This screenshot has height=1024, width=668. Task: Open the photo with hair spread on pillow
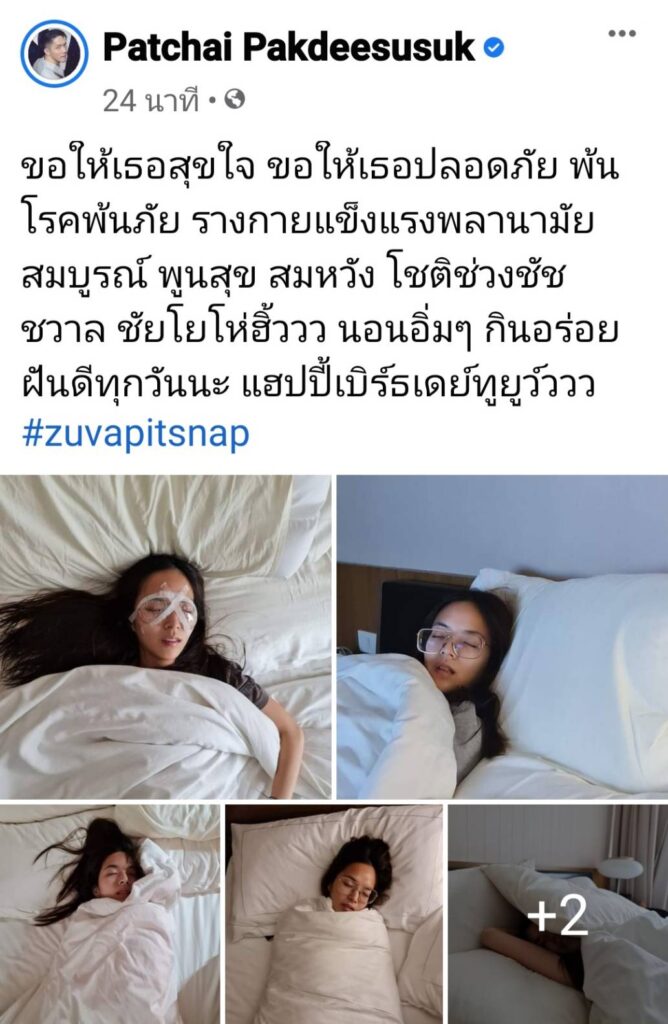tap(109, 914)
